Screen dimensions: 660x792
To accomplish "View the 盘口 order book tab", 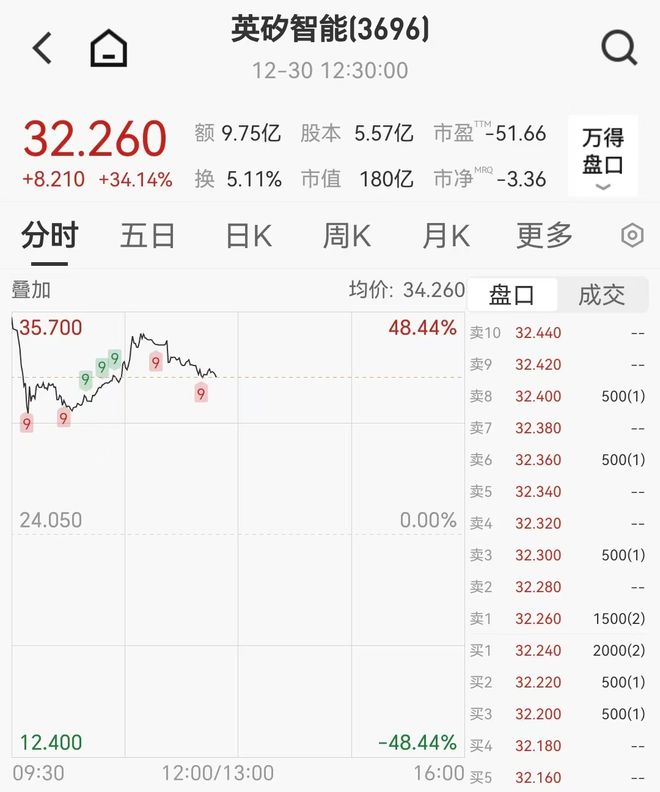I will (511, 294).
